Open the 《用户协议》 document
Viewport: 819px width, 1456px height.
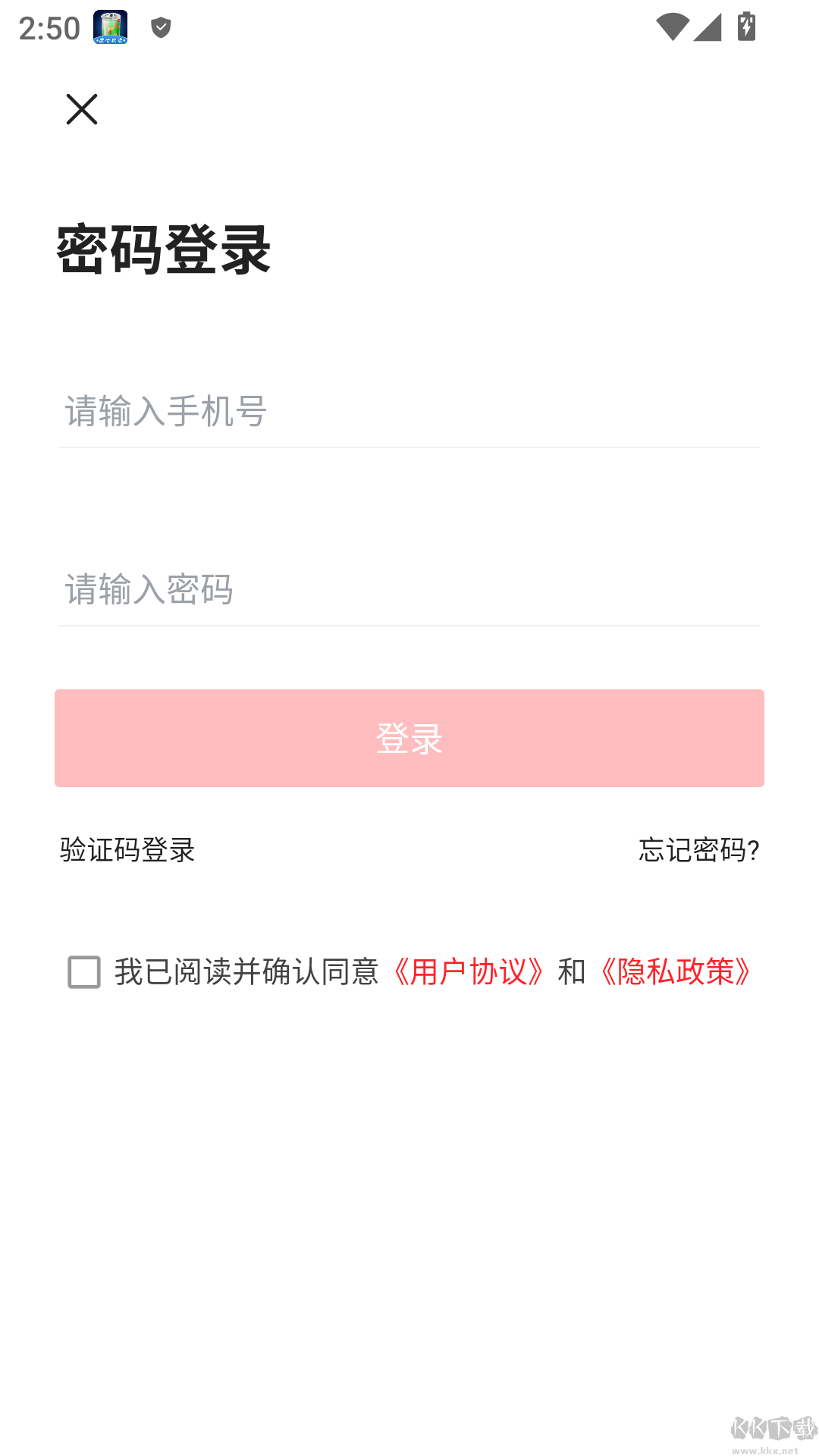click(469, 973)
